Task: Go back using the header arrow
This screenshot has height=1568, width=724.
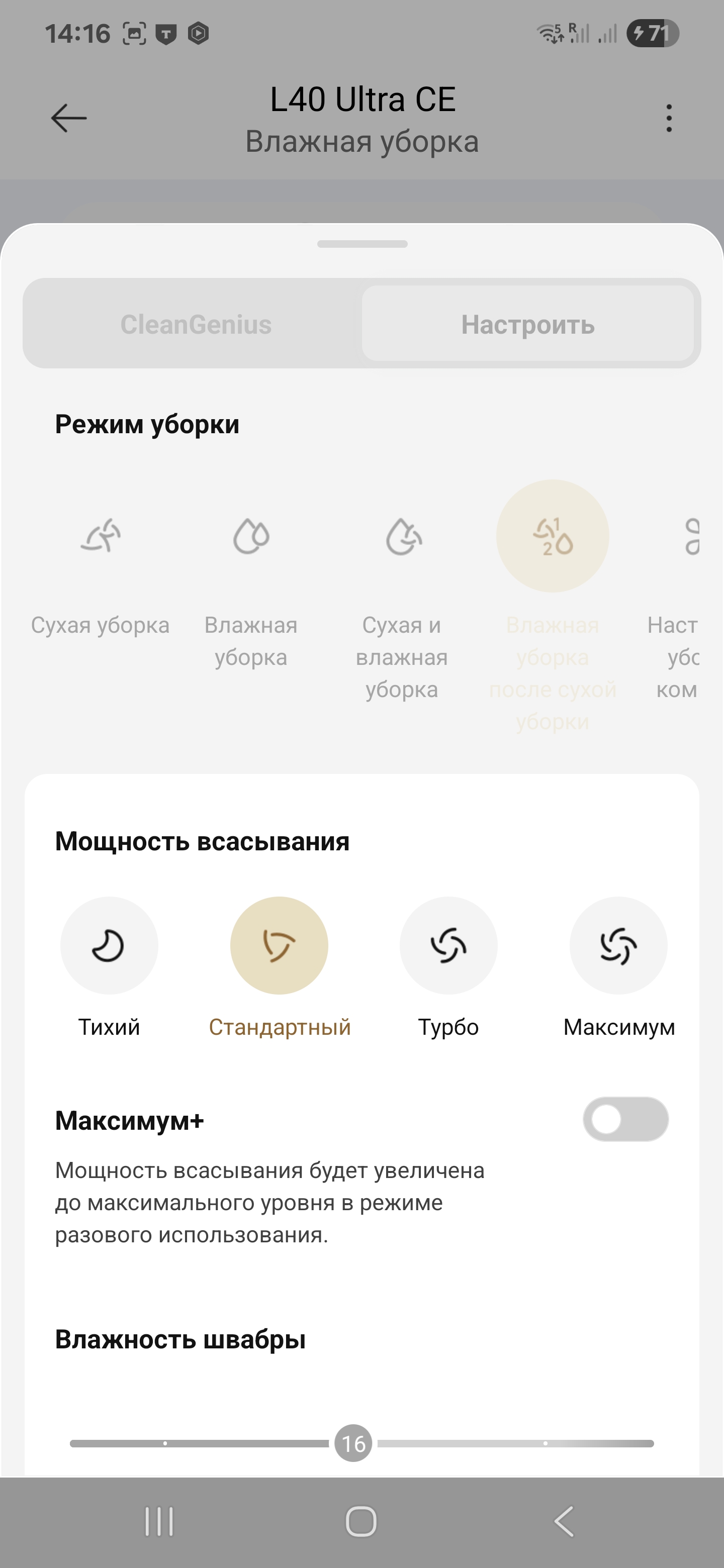Action: [x=68, y=118]
